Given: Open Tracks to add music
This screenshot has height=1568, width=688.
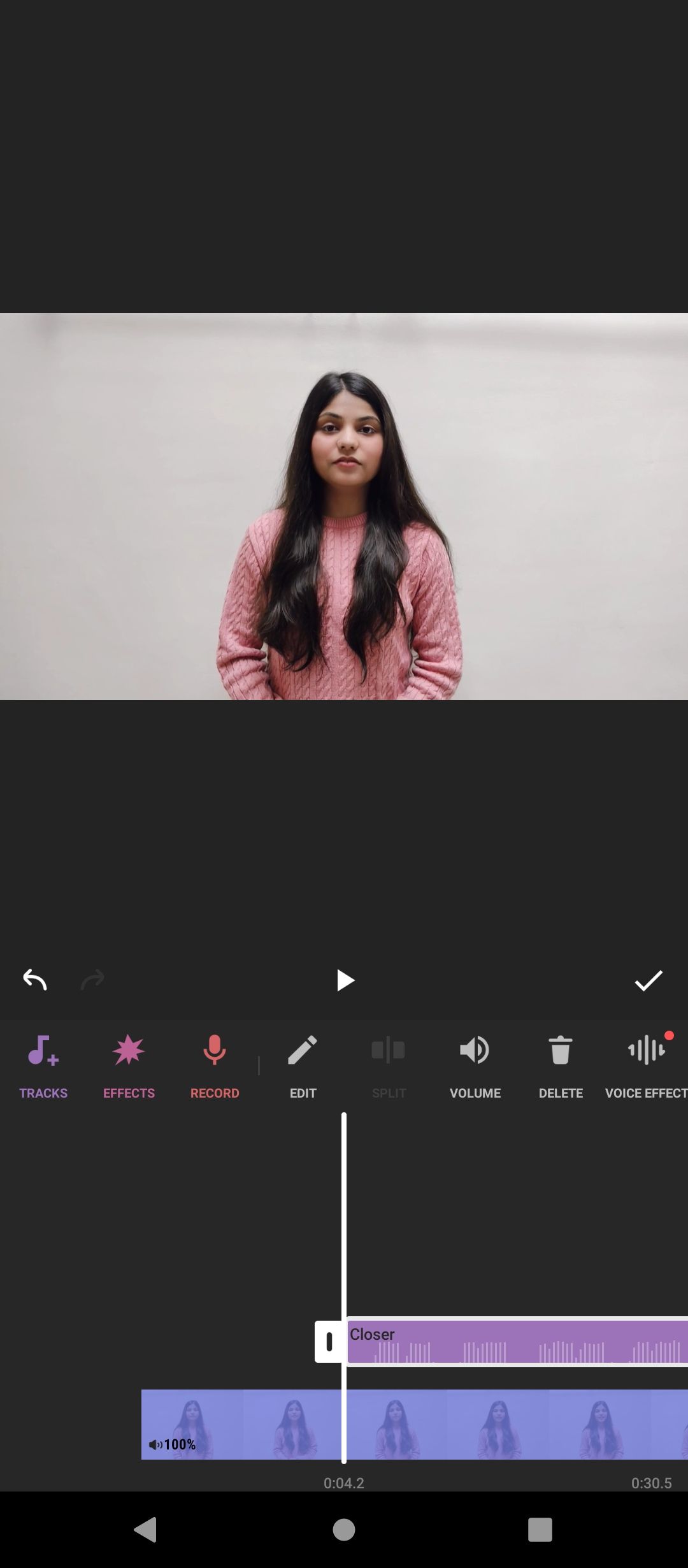Looking at the screenshot, I should pyautogui.click(x=43, y=1066).
